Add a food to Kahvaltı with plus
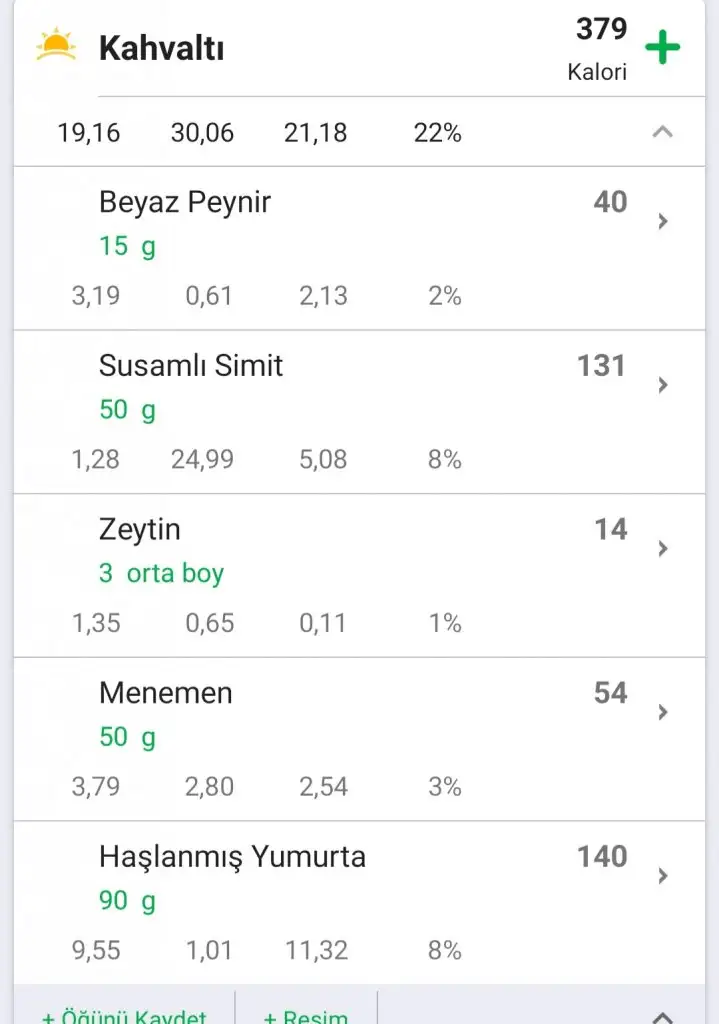 662,48
